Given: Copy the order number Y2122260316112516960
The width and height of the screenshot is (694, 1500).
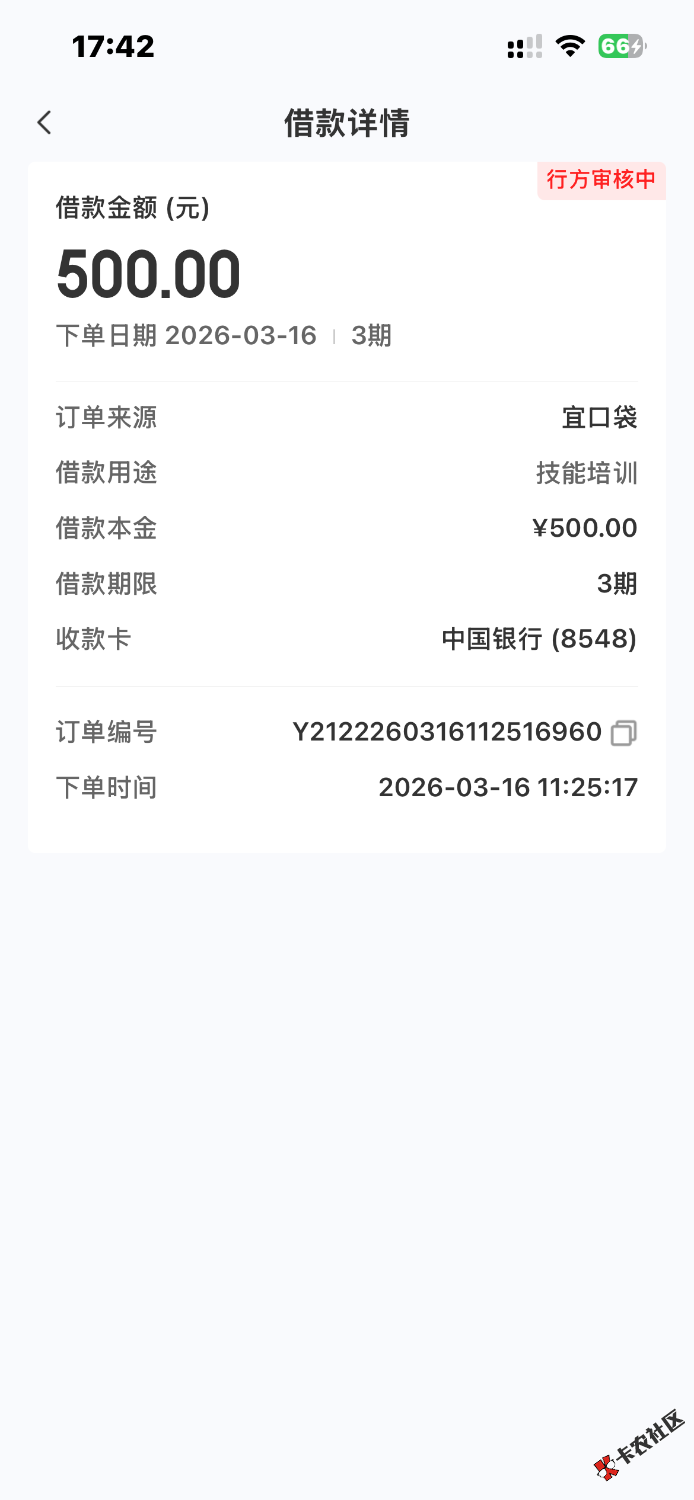Looking at the screenshot, I should tap(623, 733).
